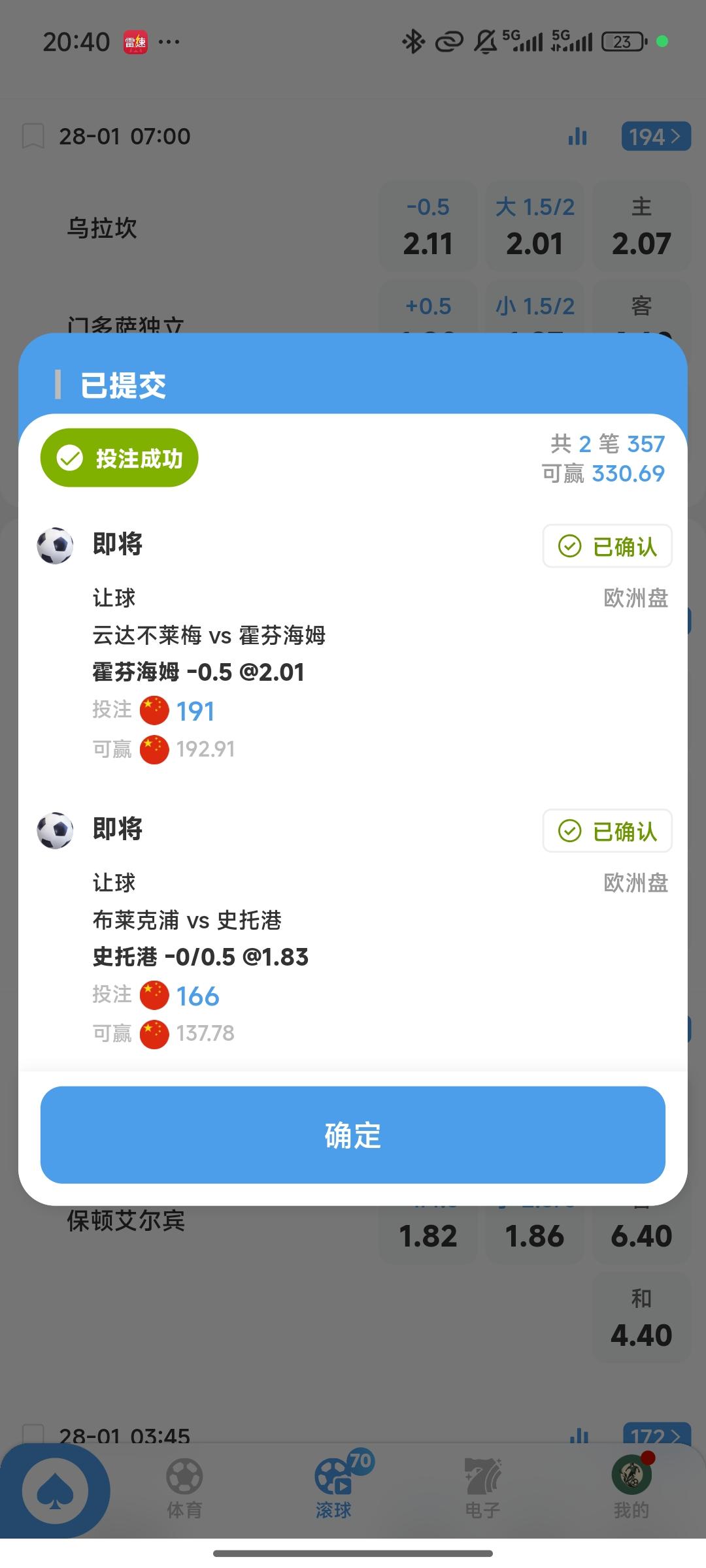Tap 确定 to close the bet confirmation
Screen dimensions: 706x1568
[353, 1135]
